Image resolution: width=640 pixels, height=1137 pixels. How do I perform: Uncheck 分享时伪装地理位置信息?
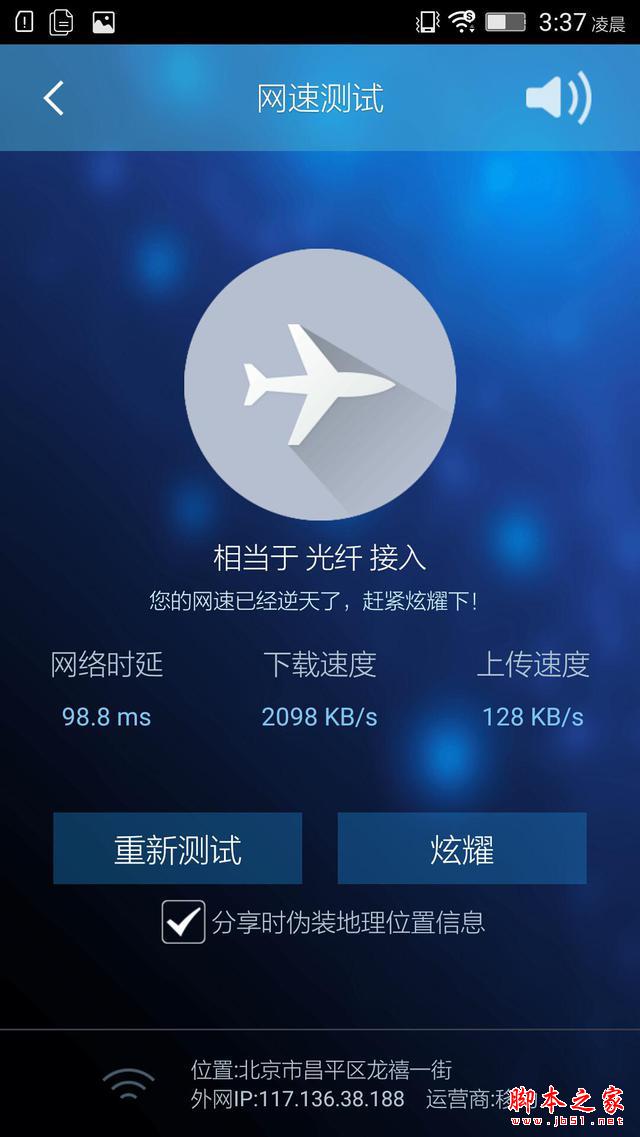tap(184, 922)
